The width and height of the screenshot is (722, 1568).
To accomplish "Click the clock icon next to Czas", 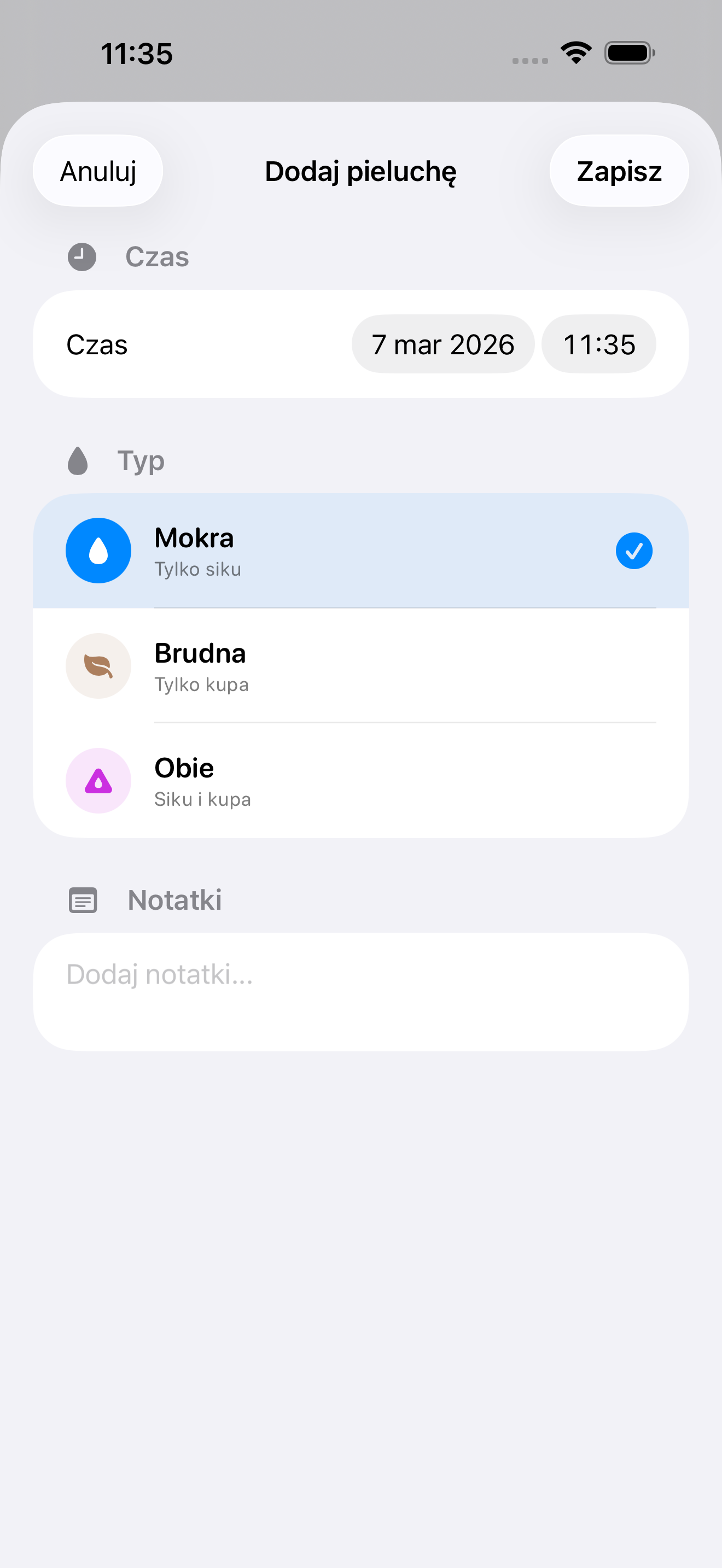I will [x=82, y=256].
